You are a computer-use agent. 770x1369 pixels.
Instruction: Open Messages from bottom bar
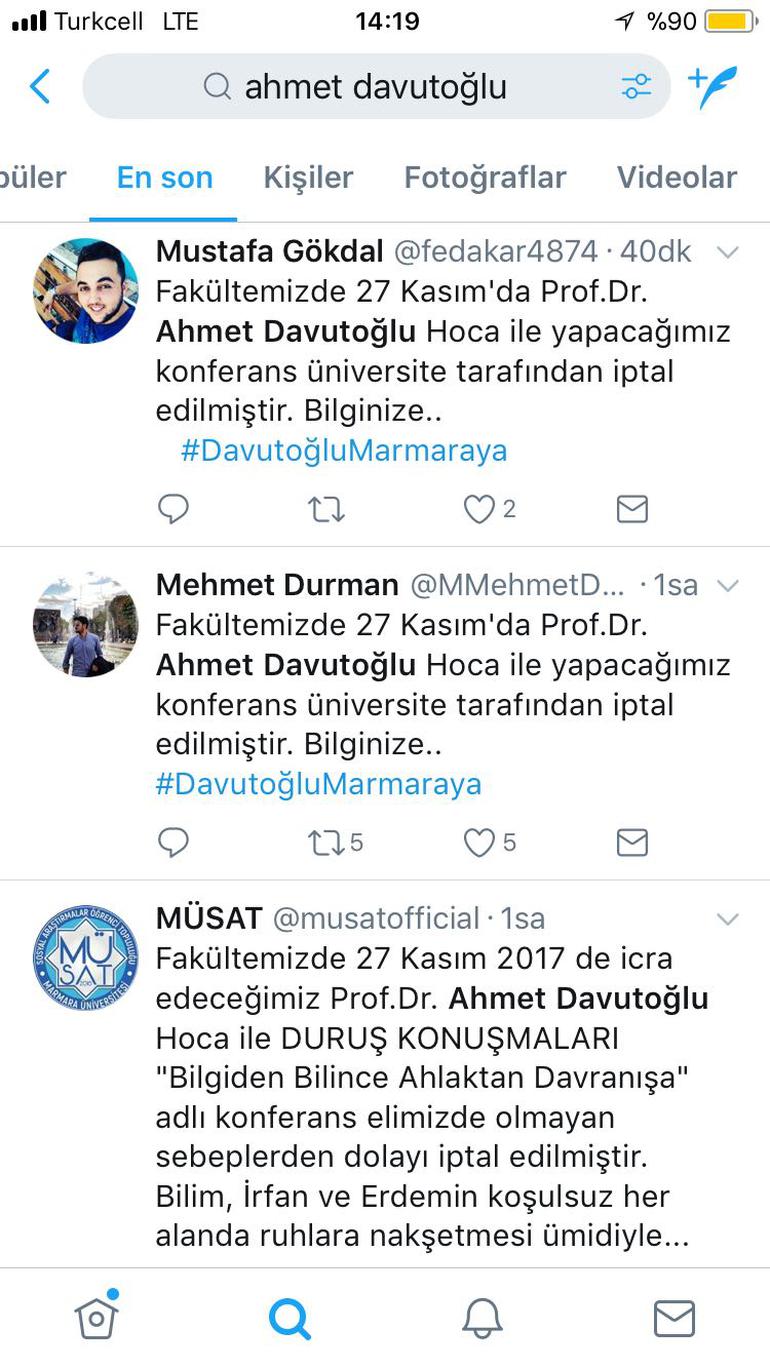coord(673,1319)
